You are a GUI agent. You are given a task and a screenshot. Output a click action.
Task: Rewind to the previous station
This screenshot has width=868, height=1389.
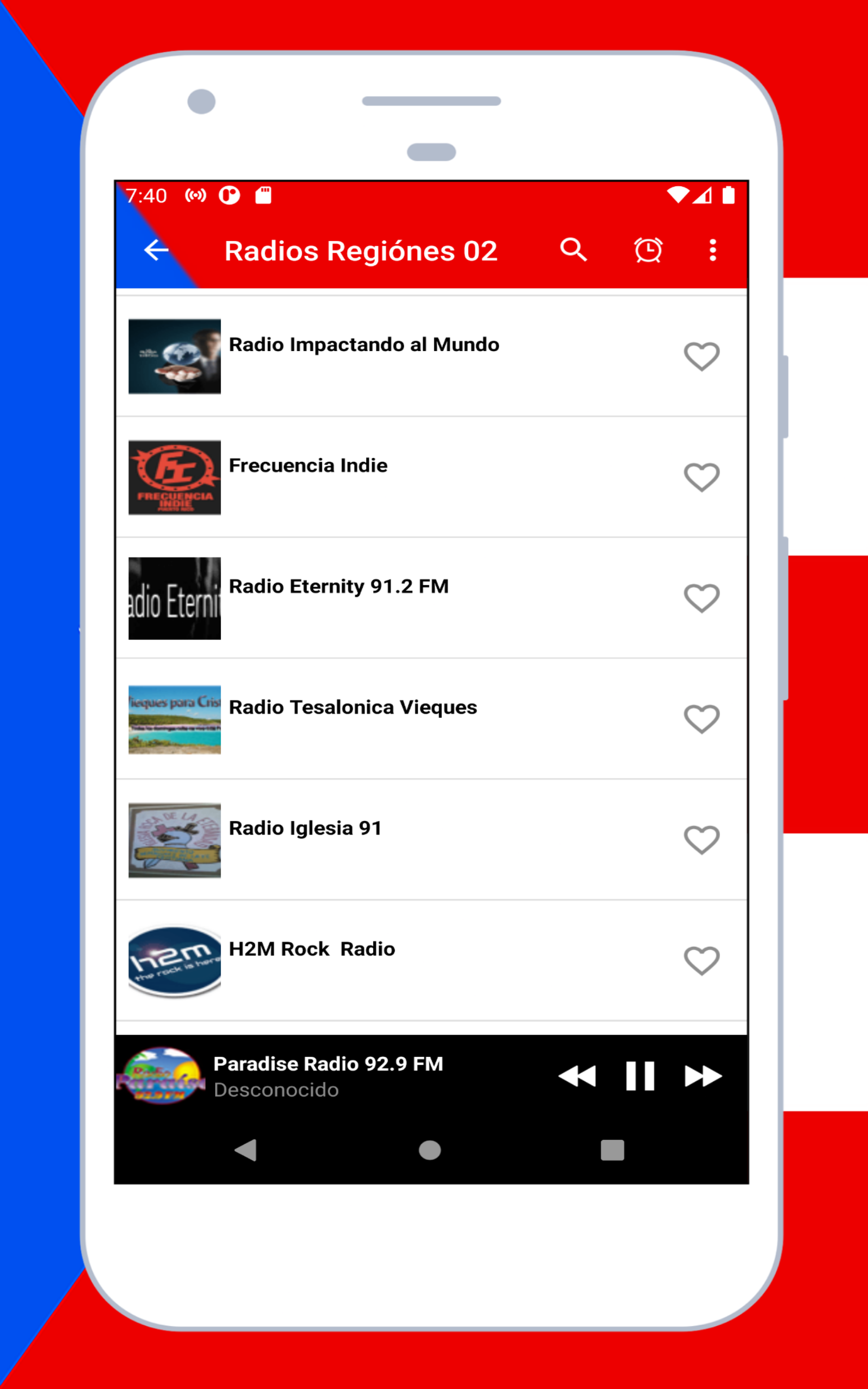point(578,1075)
